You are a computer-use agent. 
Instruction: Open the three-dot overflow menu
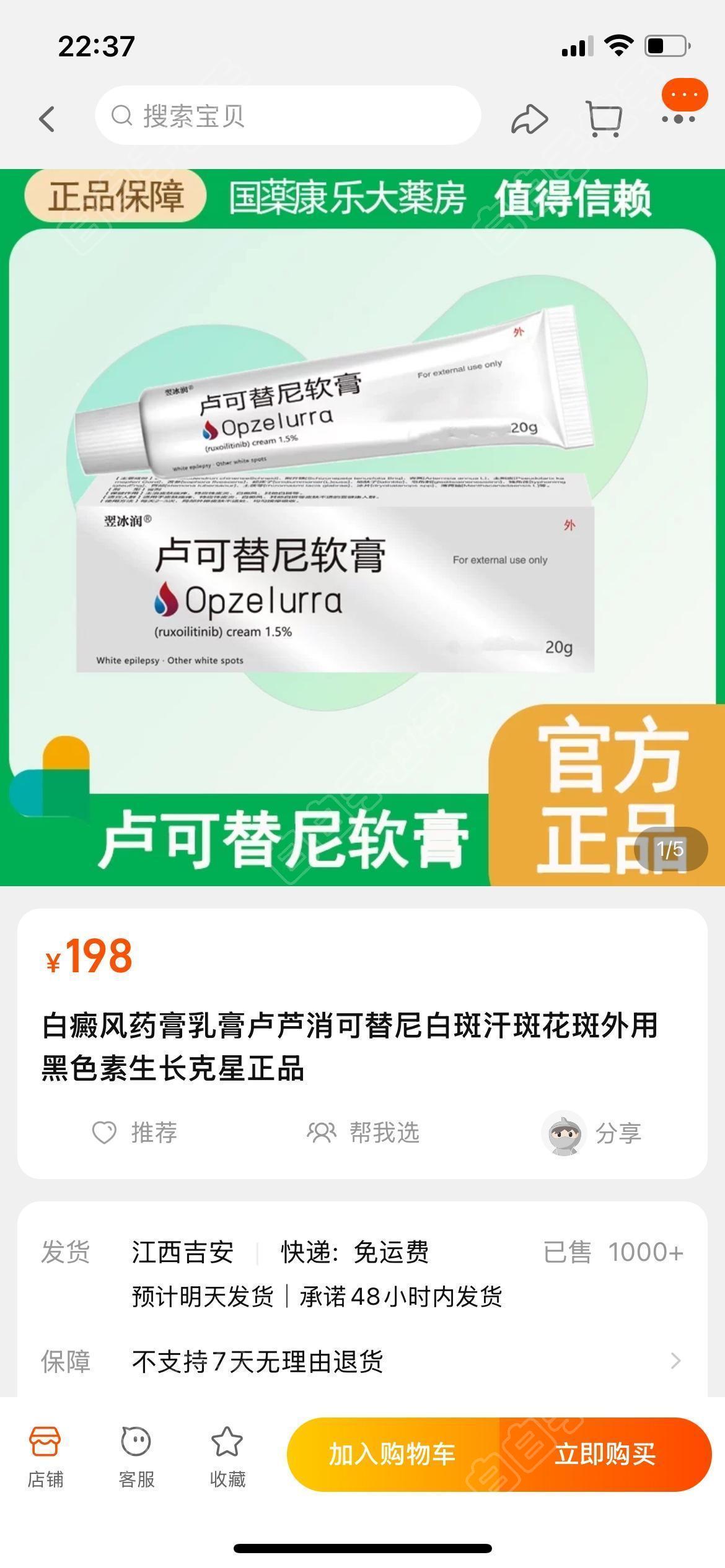point(679,118)
